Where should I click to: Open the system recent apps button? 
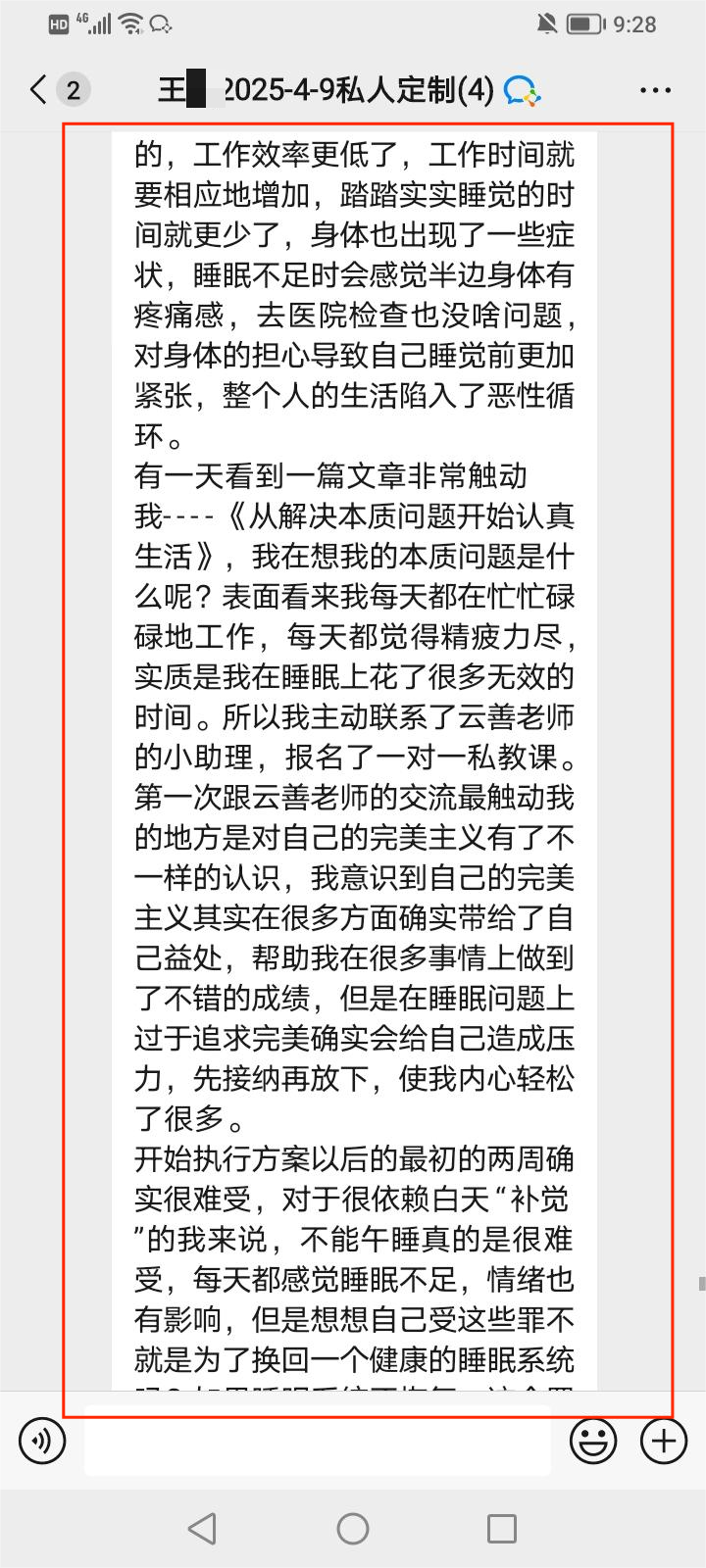502,1529
